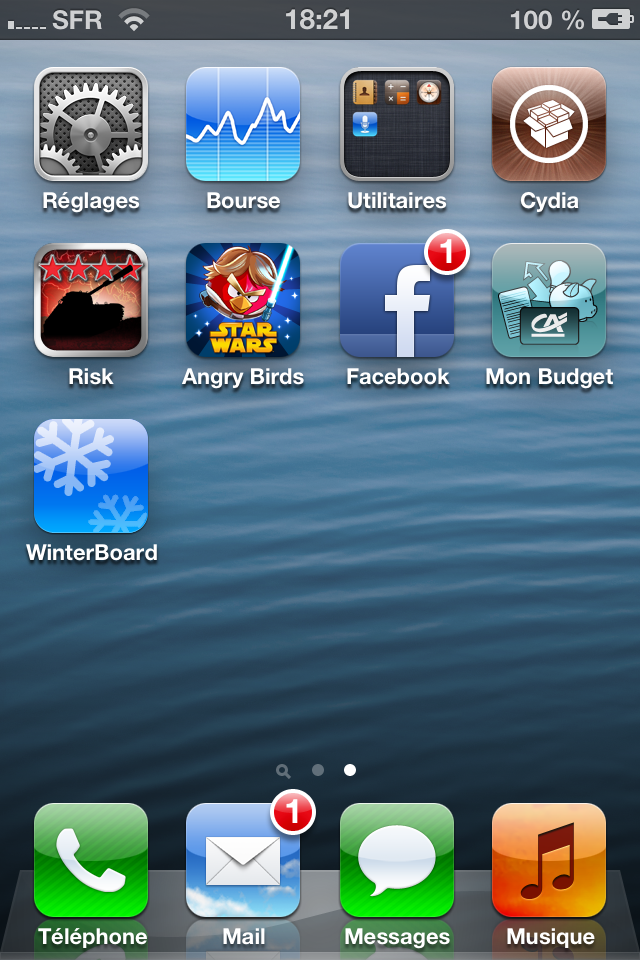This screenshot has height=960, width=640.
Task: Launch the Musique app
Action: click(x=549, y=860)
